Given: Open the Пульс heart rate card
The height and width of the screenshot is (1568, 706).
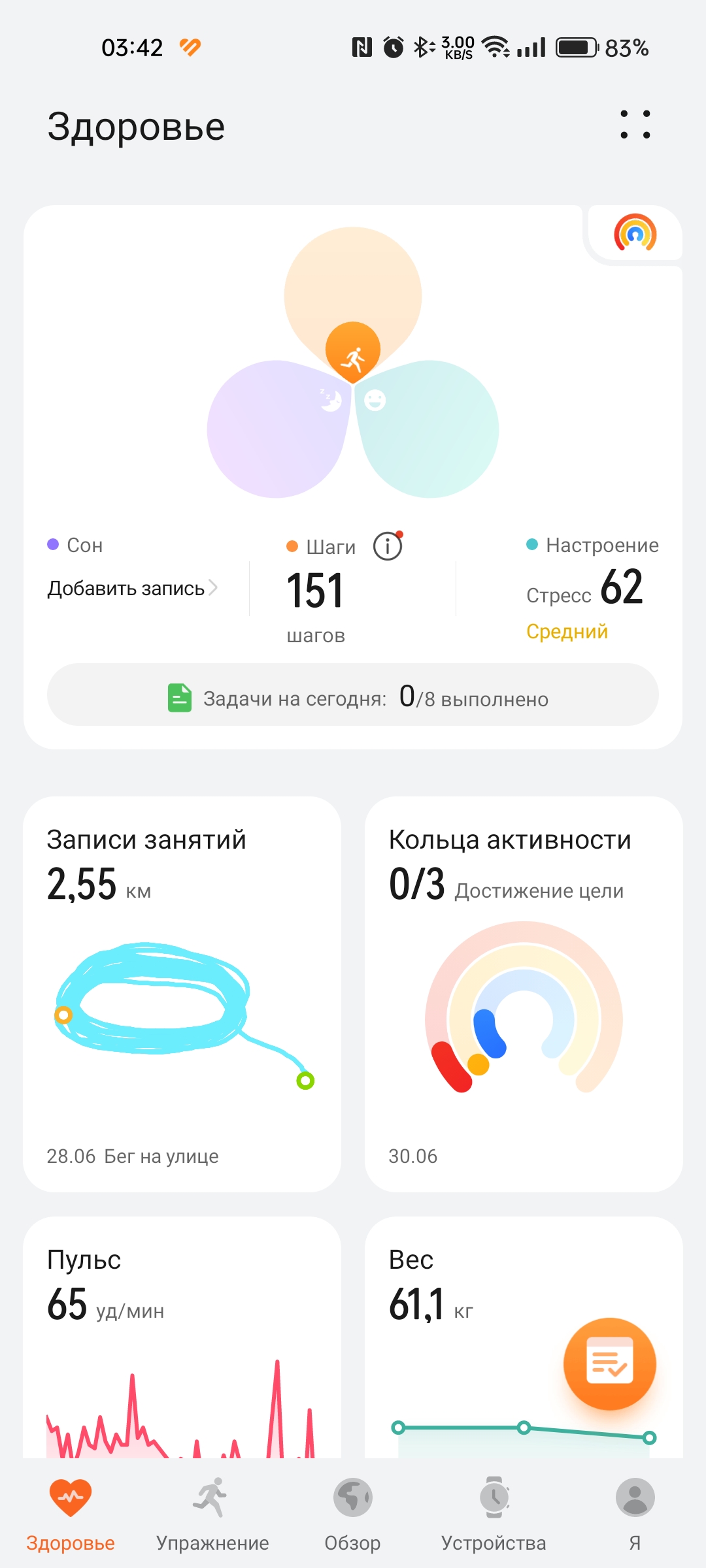Looking at the screenshot, I should 182,1337.
